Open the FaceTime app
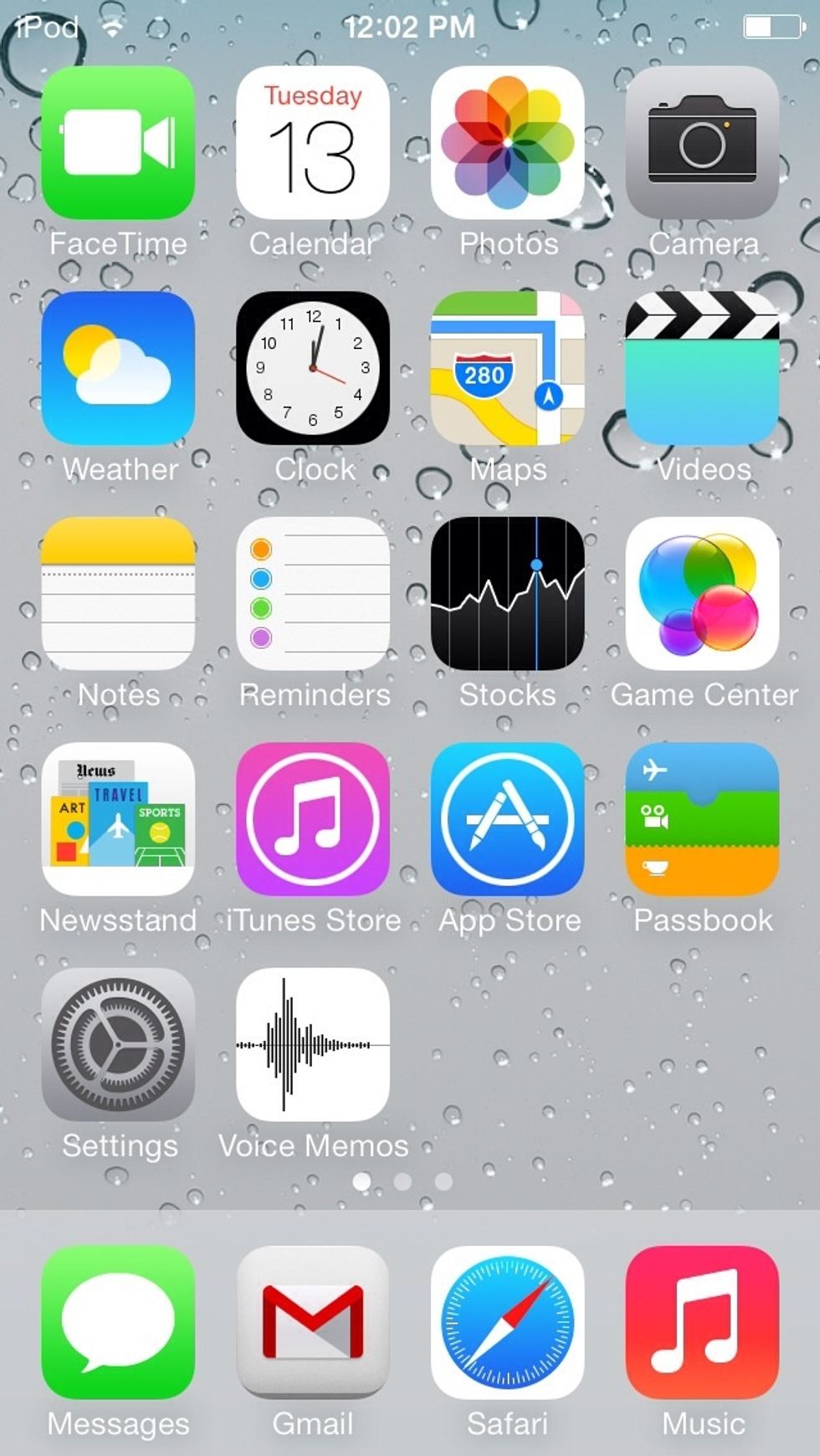 point(118,142)
